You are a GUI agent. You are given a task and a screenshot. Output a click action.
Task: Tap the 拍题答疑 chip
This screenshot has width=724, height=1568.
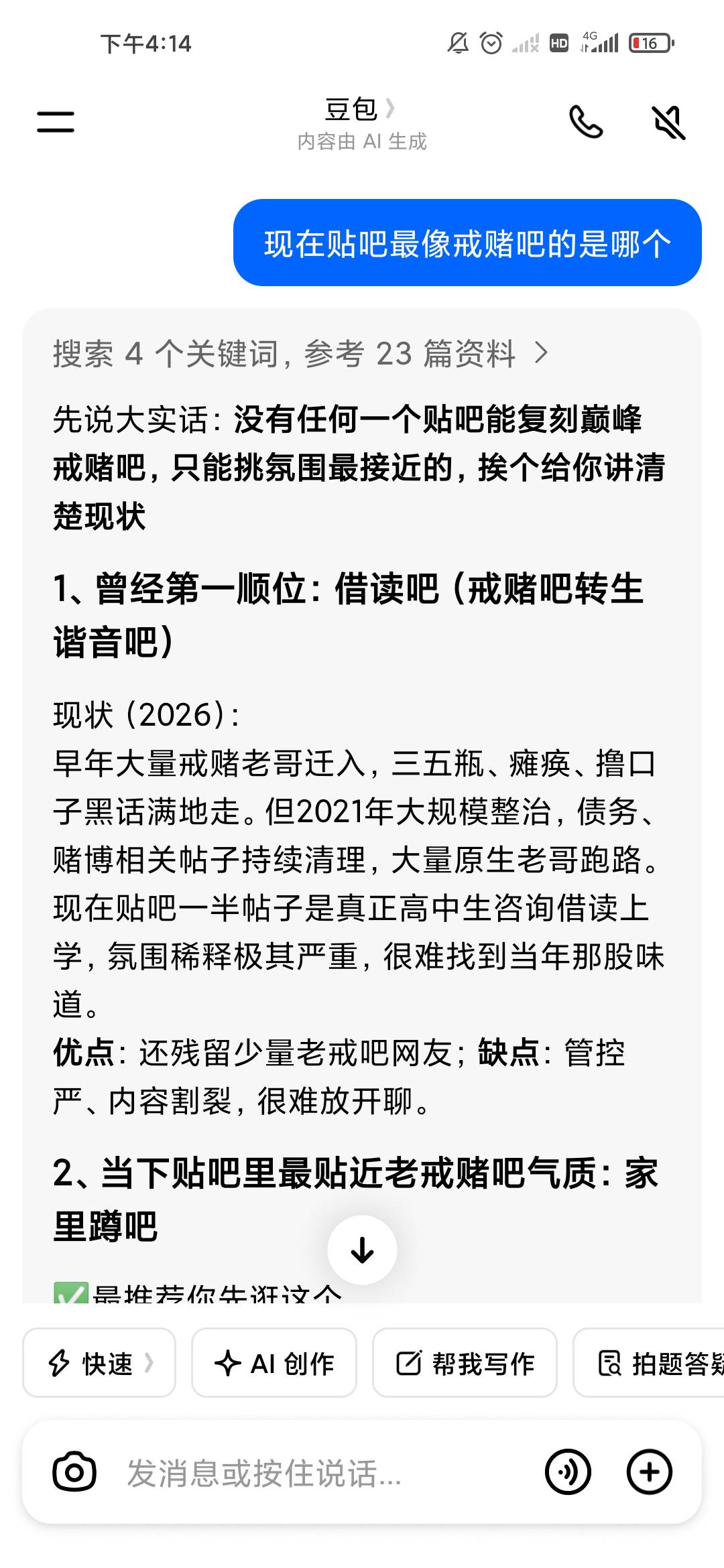point(649,1362)
